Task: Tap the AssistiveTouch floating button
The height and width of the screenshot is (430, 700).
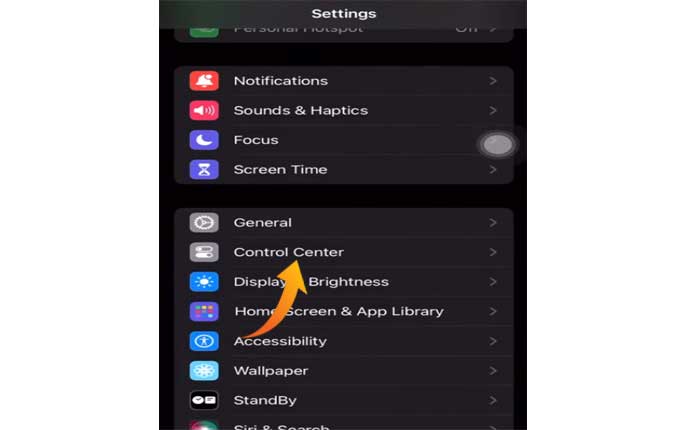Action: pyautogui.click(x=497, y=145)
